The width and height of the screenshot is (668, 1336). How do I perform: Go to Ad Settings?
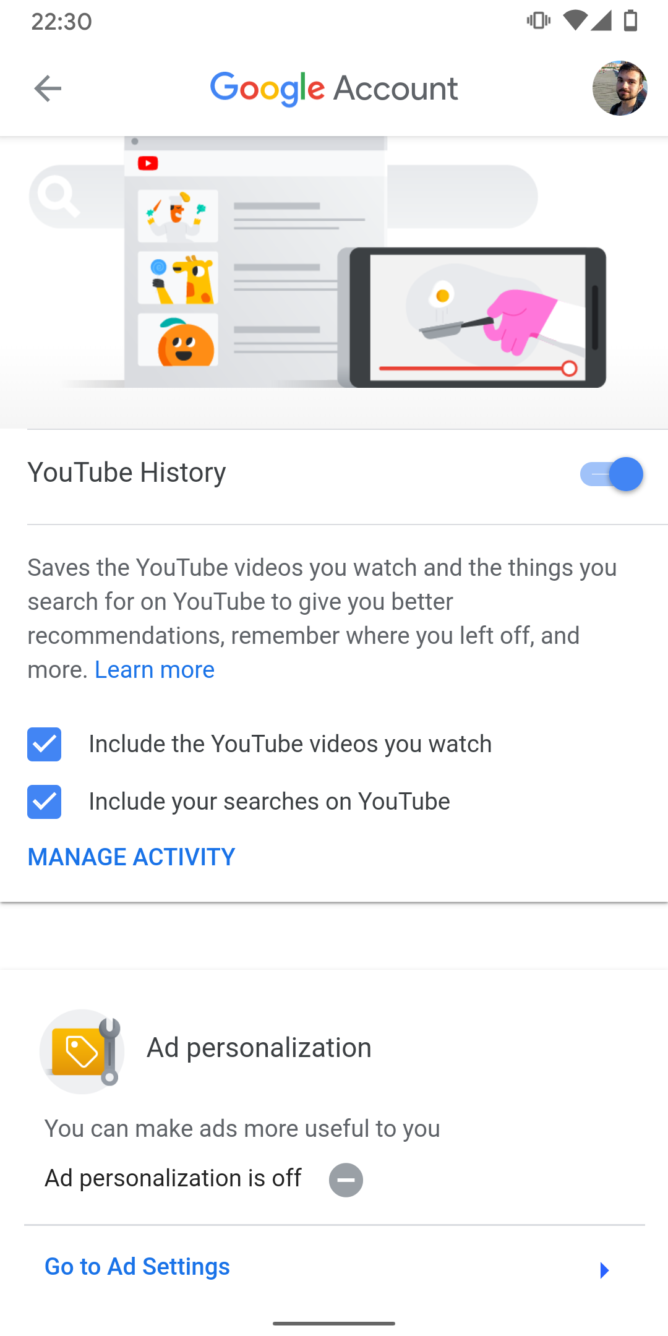click(x=137, y=1267)
